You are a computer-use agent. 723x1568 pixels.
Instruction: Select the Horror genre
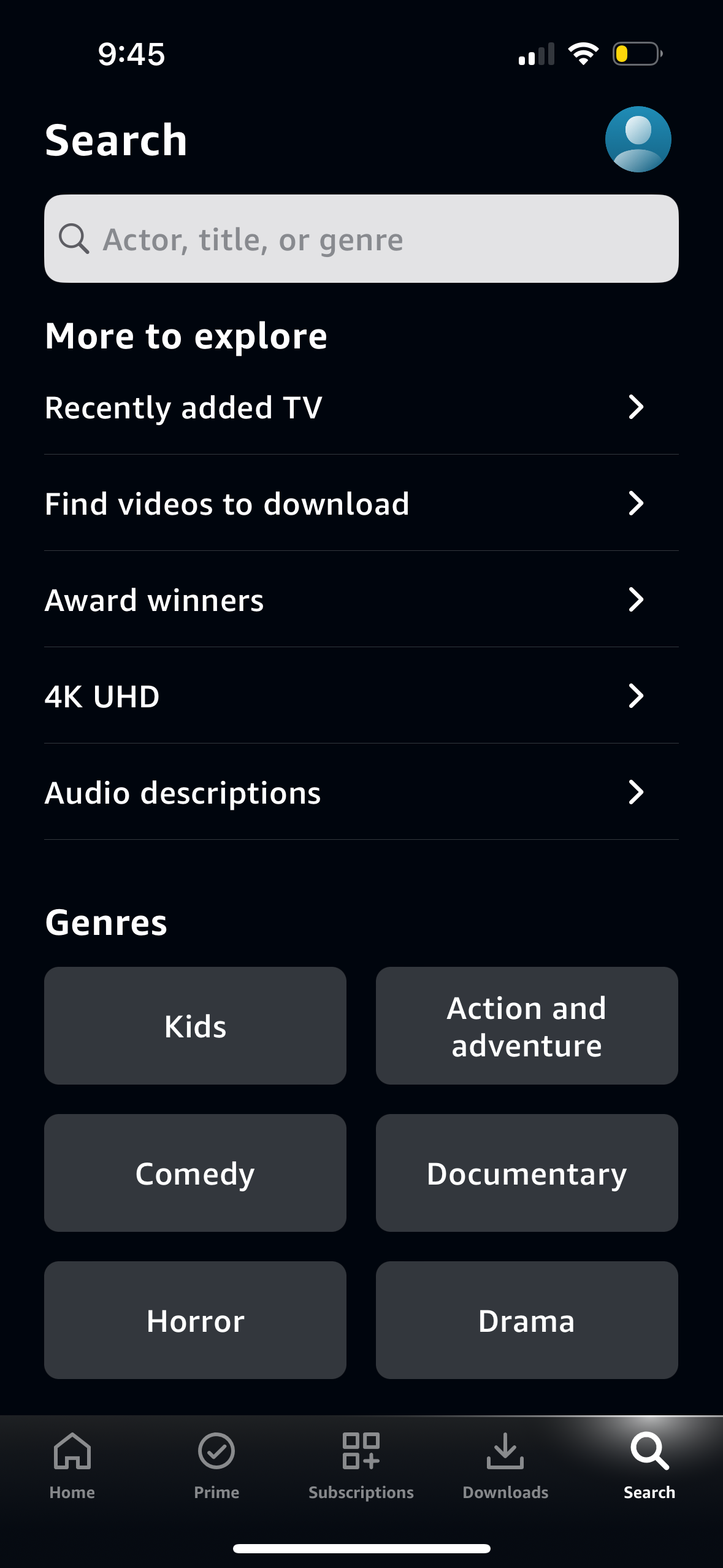click(194, 1321)
